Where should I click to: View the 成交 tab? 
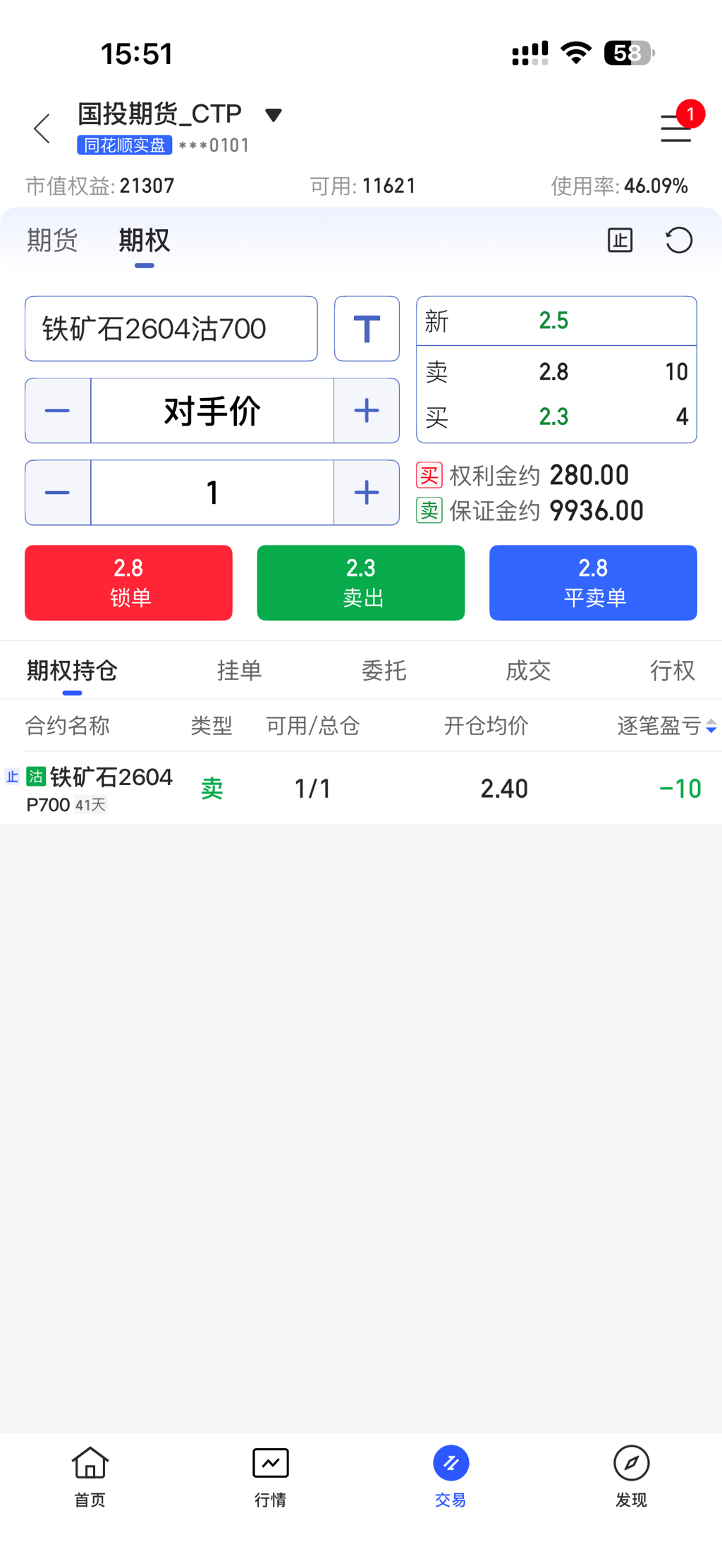(x=527, y=670)
